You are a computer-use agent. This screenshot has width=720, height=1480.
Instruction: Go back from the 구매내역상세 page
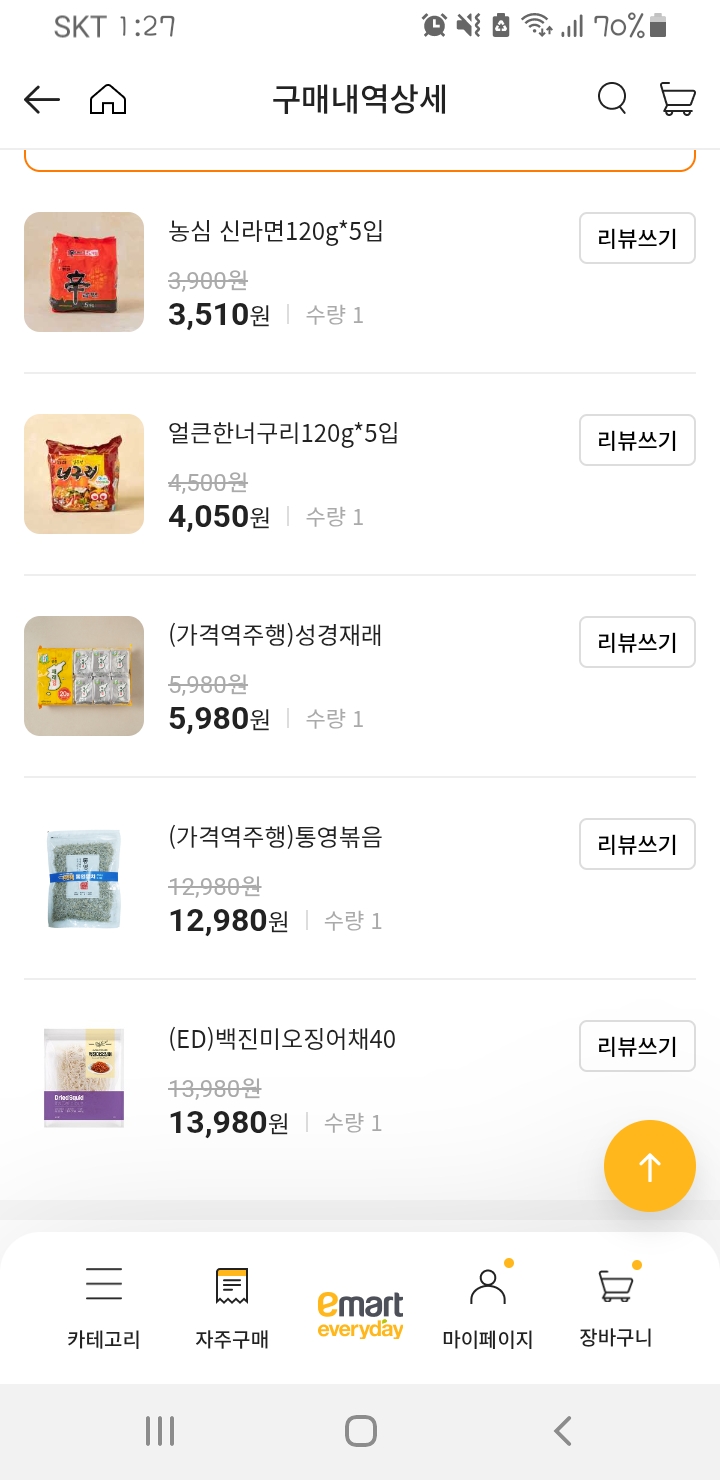click(42, 99)
